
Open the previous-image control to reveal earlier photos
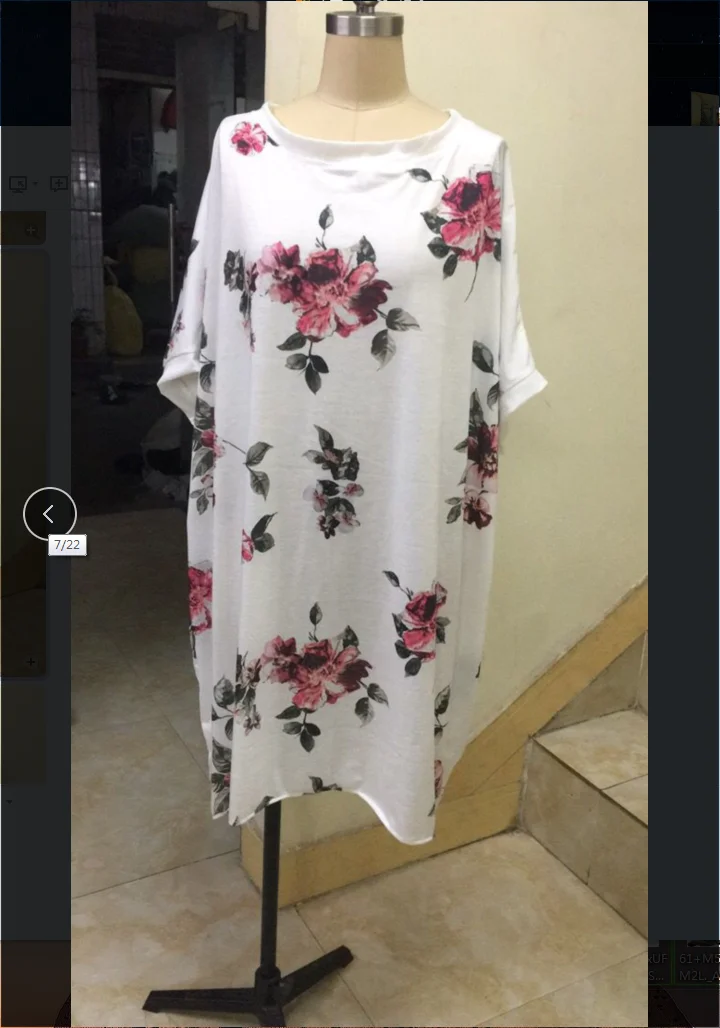click(x=50, y=513)
